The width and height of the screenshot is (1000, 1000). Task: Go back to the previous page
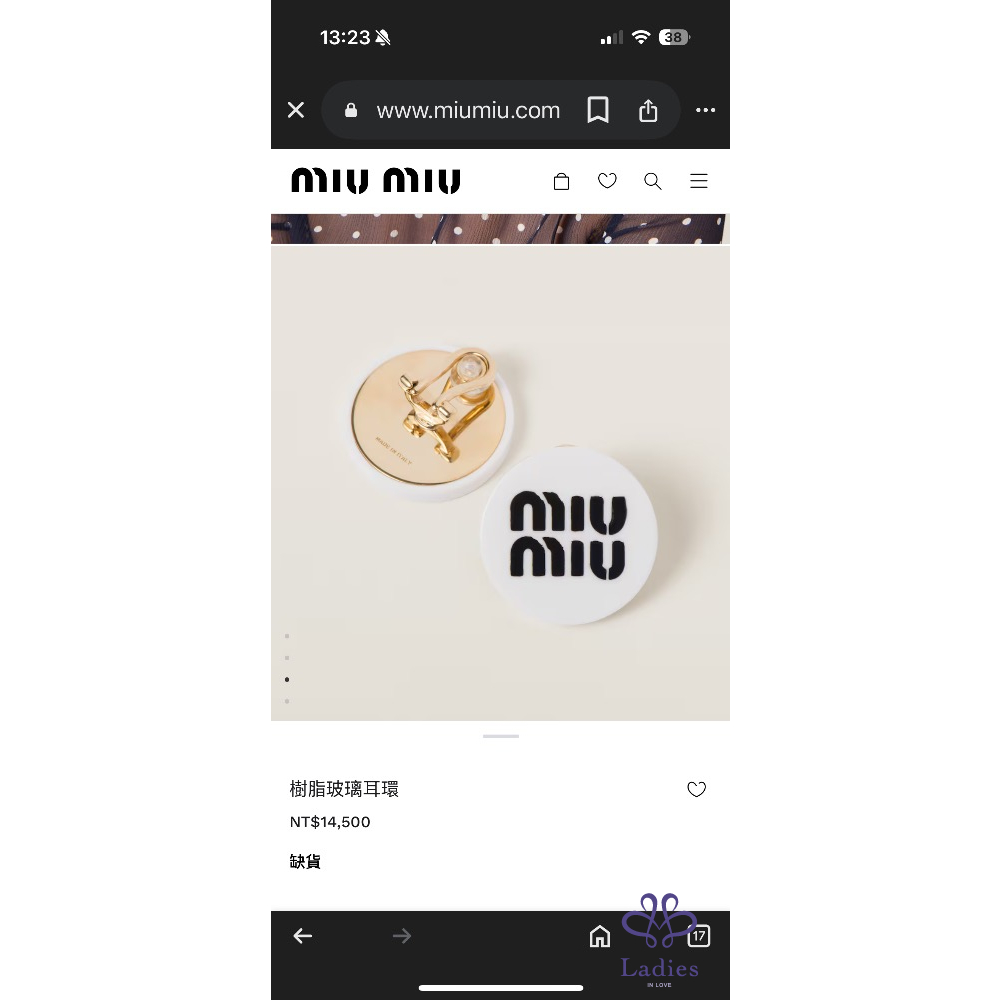303,936
